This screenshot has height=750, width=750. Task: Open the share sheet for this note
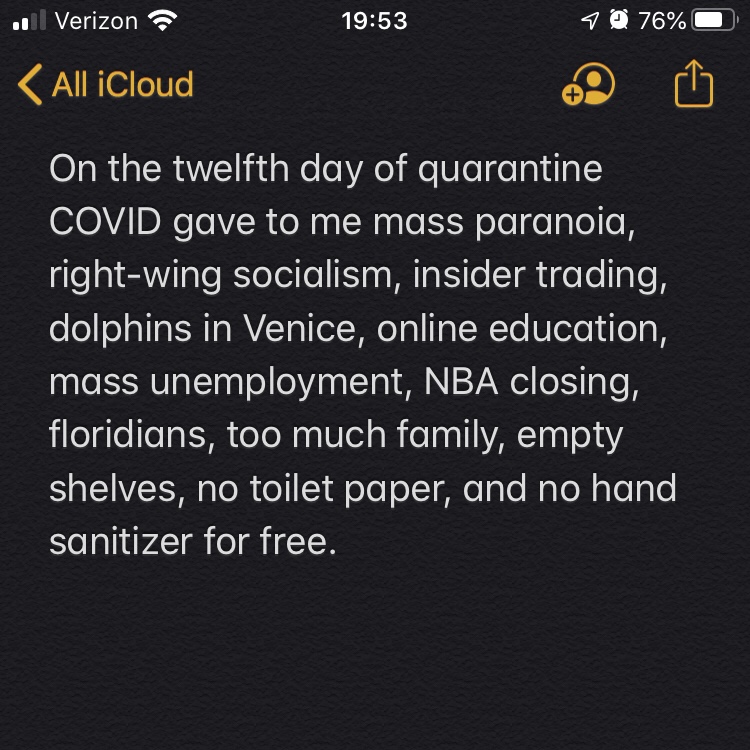694,84
